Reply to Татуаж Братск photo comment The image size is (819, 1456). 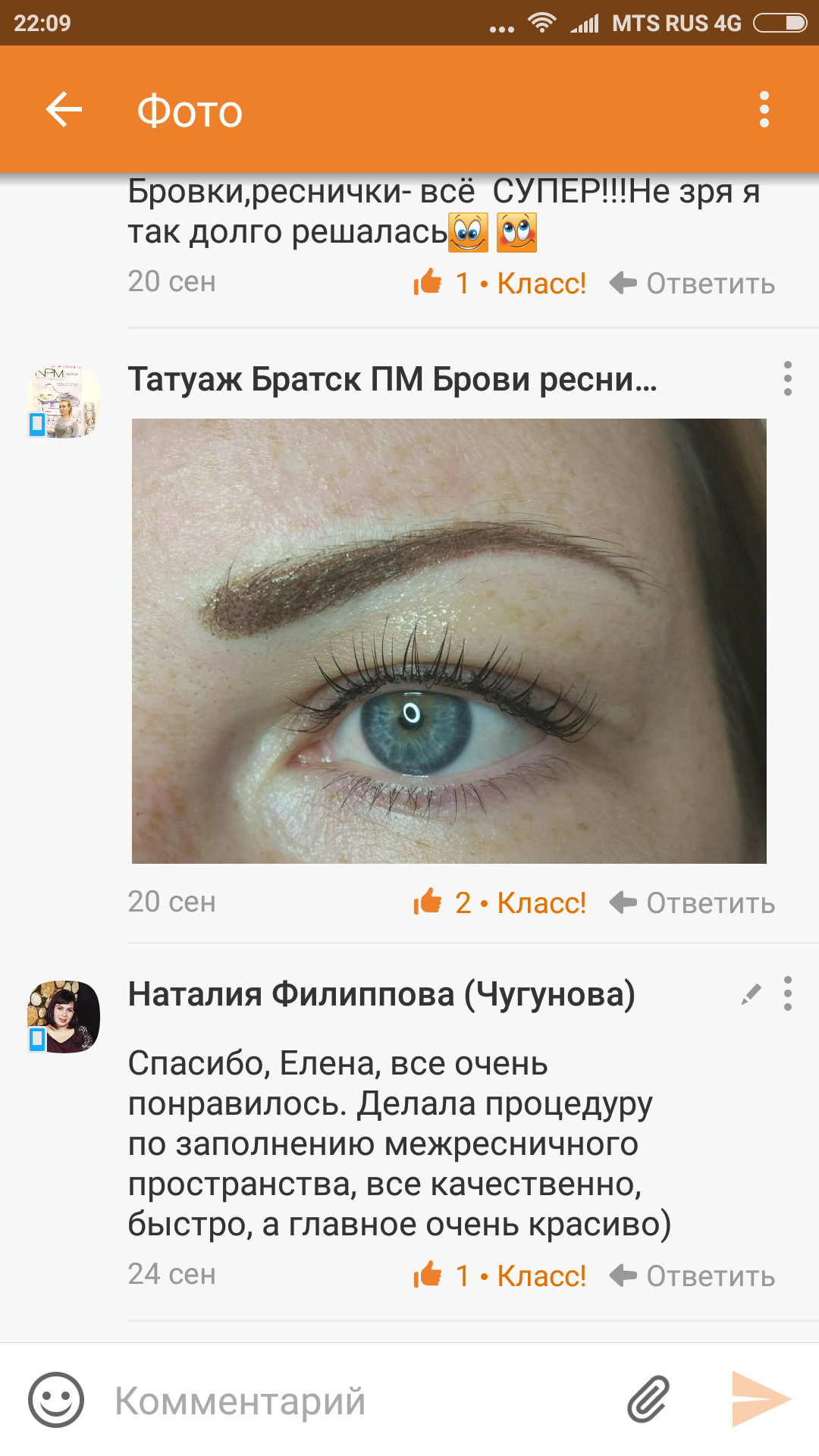click(692, 902)
